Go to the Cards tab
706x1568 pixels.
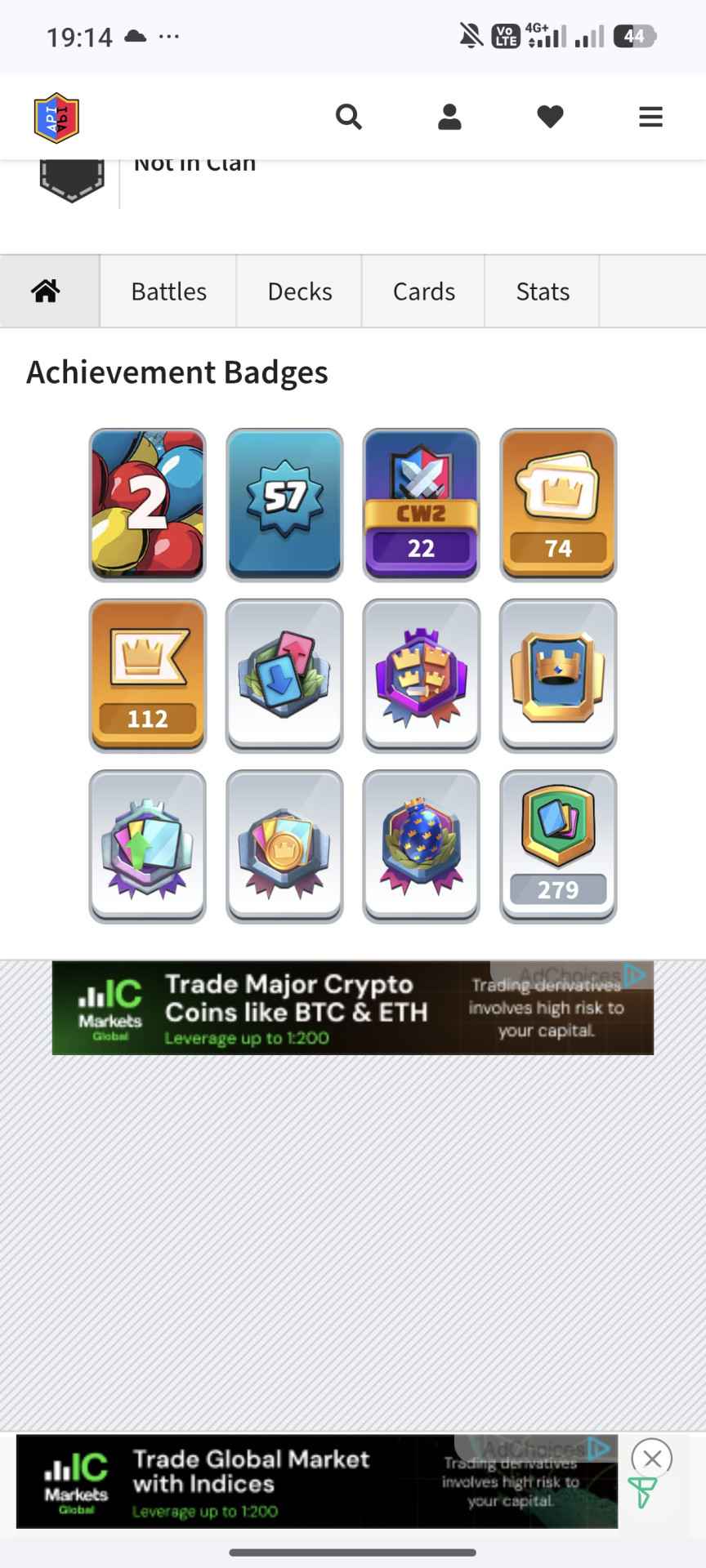(423, 292)
